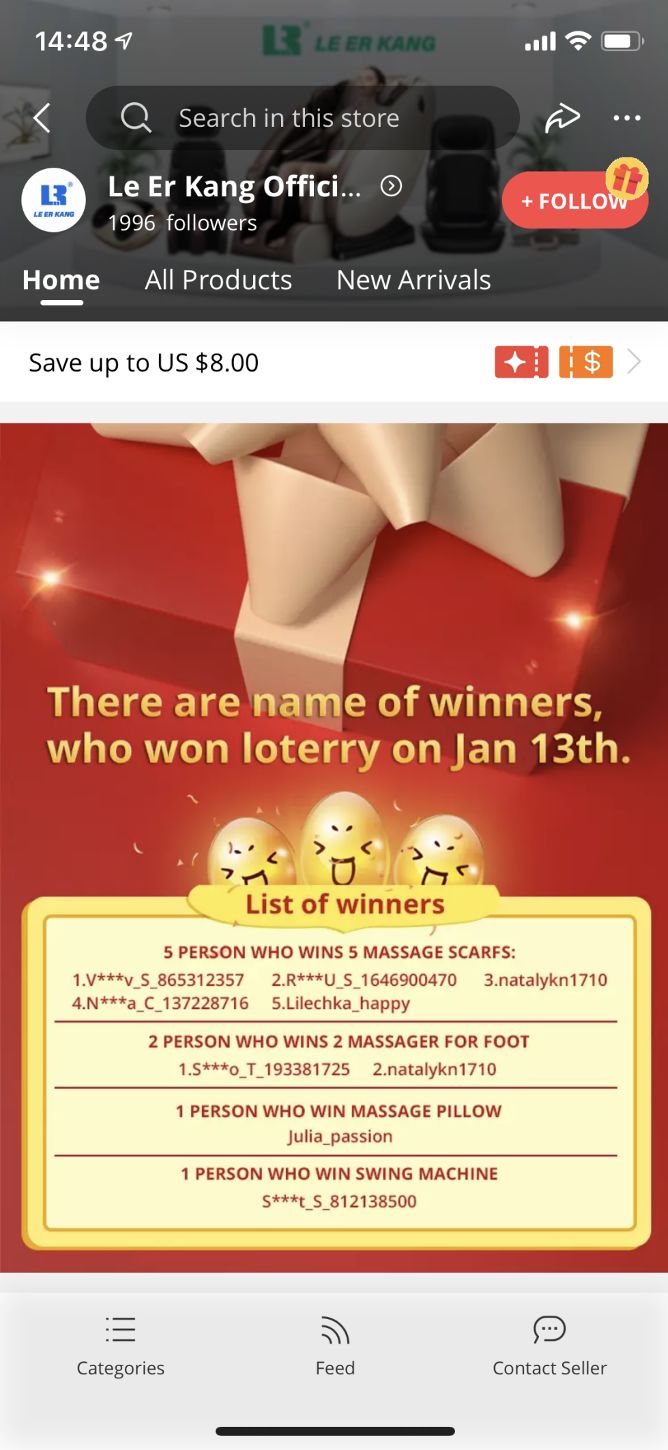The image size is (668, 1450).
Task: Search in this store
Action: coord(302,118)
